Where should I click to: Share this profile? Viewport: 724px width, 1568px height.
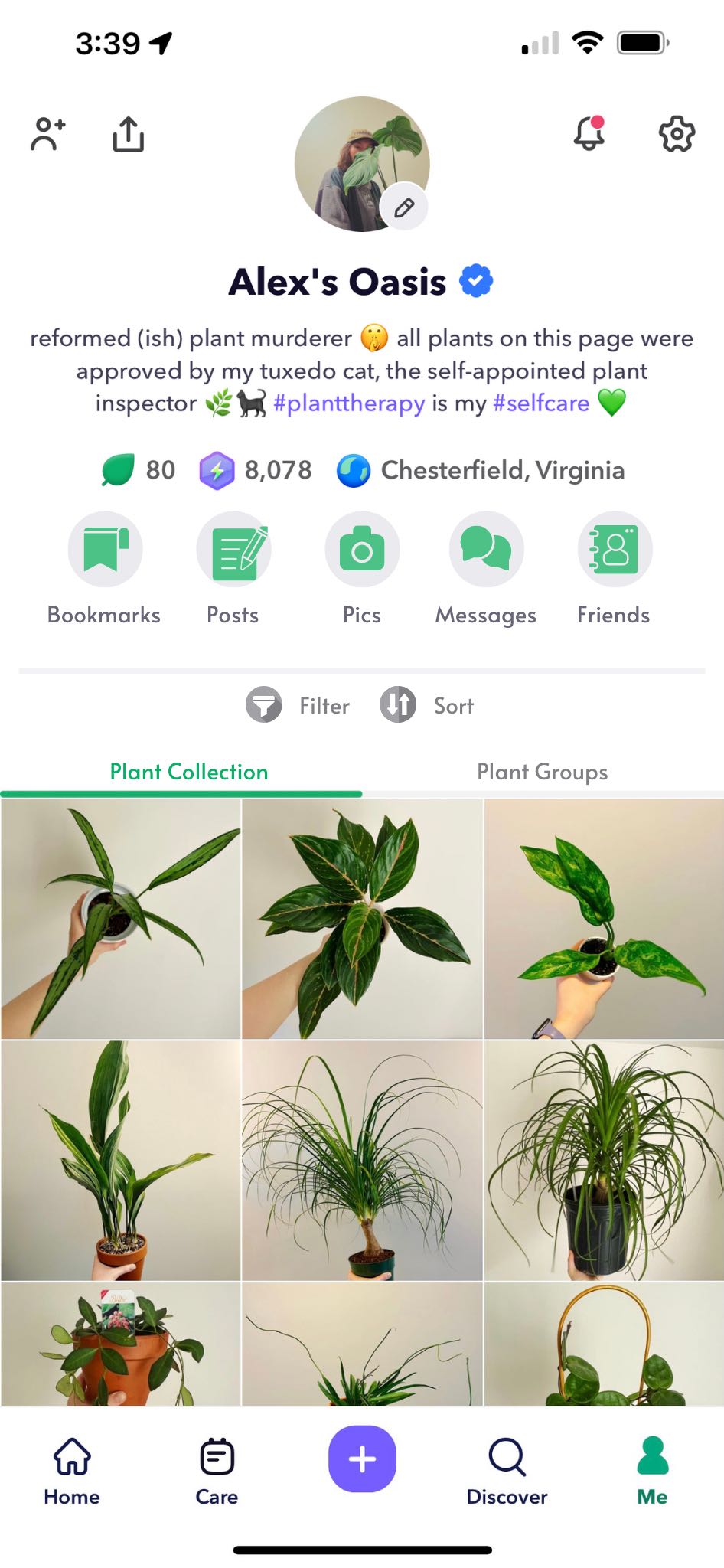click(x=129, y=134)
